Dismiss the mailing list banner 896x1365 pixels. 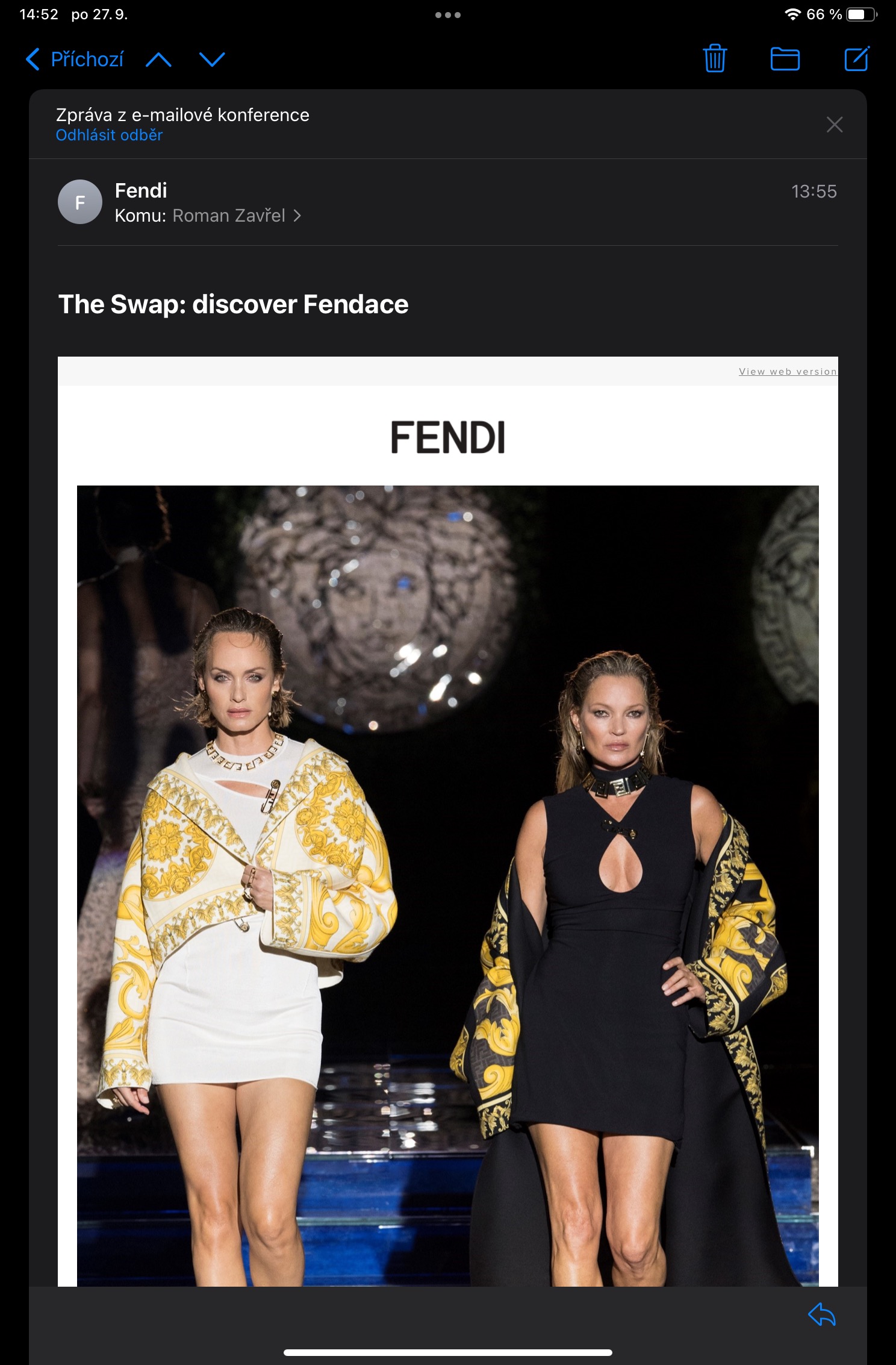click(834, 125)
